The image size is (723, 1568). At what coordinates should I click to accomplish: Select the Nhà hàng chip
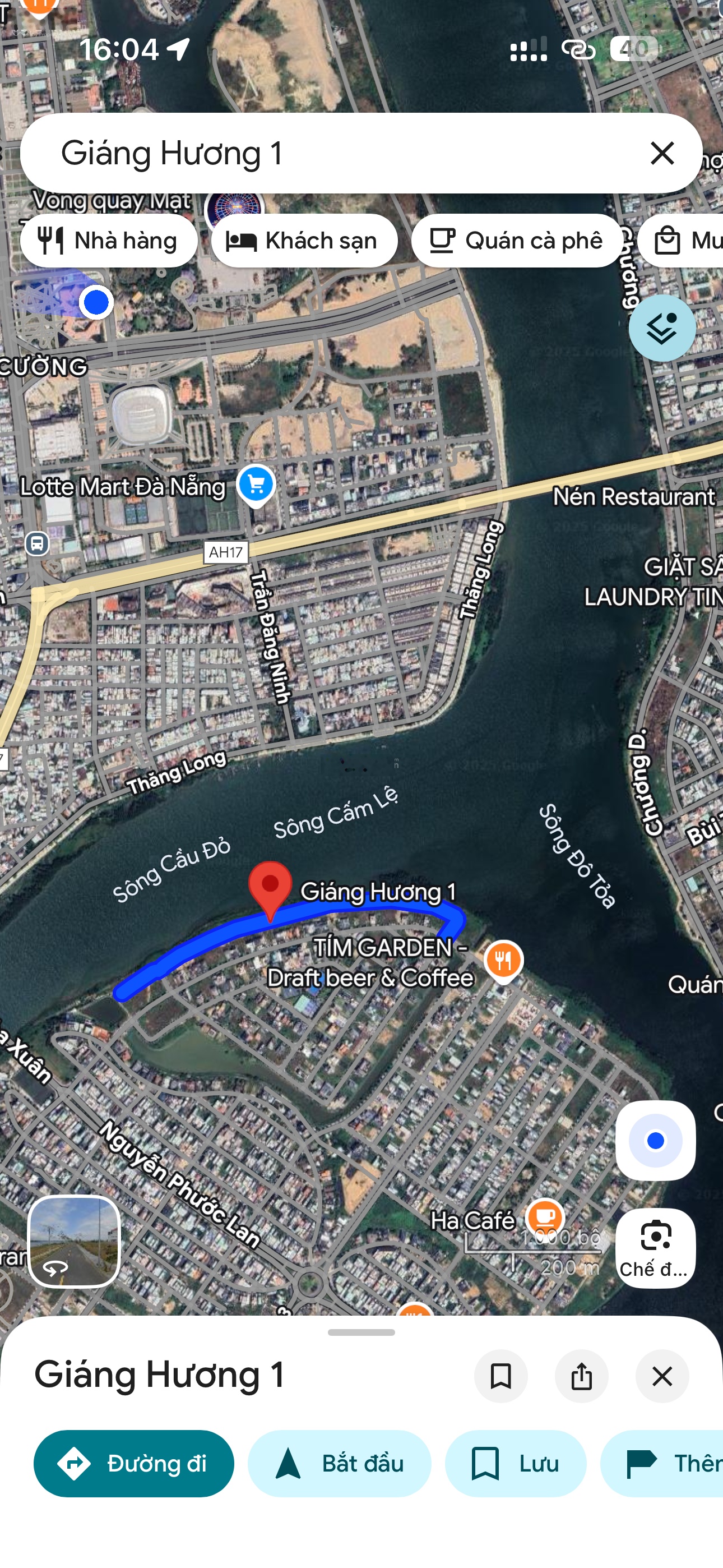tap(108, 241)
